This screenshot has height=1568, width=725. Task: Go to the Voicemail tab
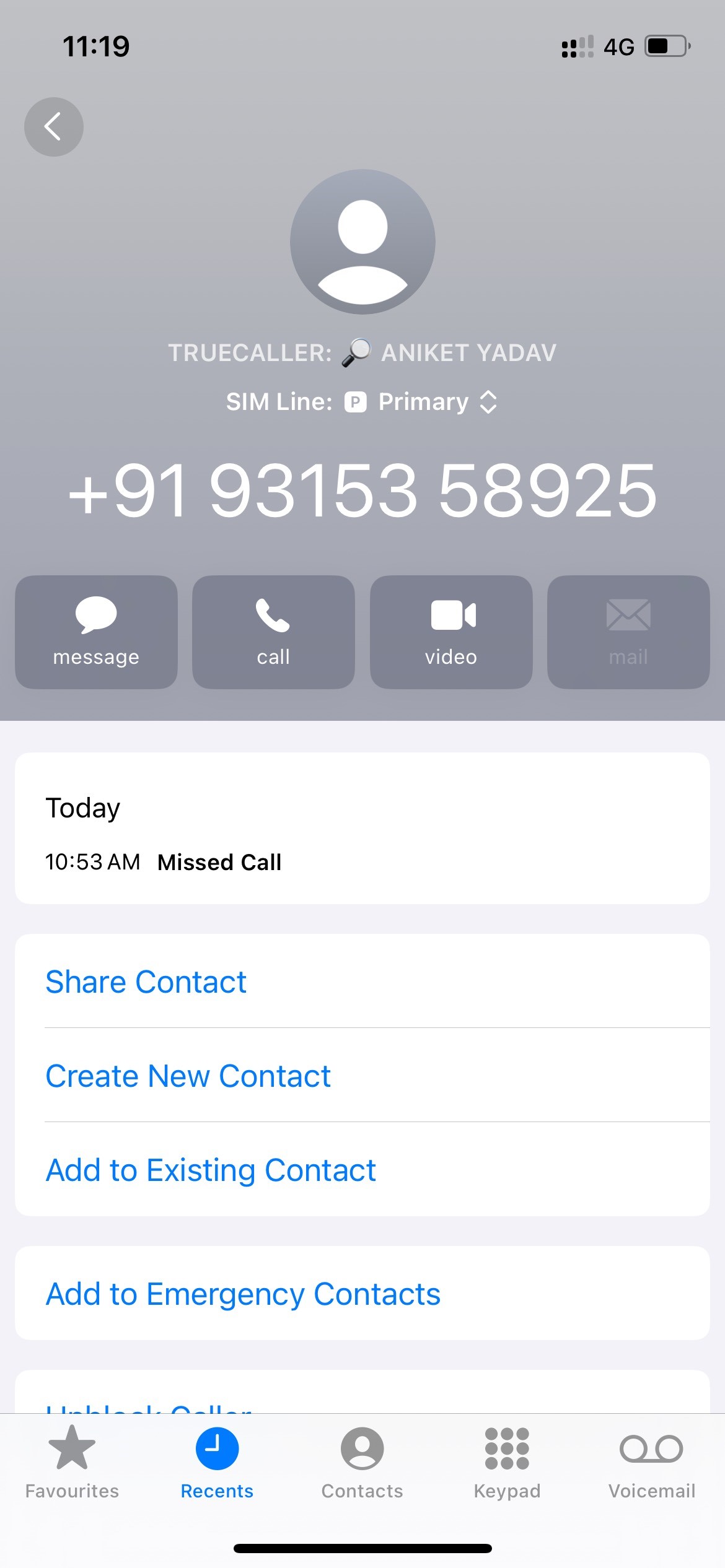pos(651,1461)
